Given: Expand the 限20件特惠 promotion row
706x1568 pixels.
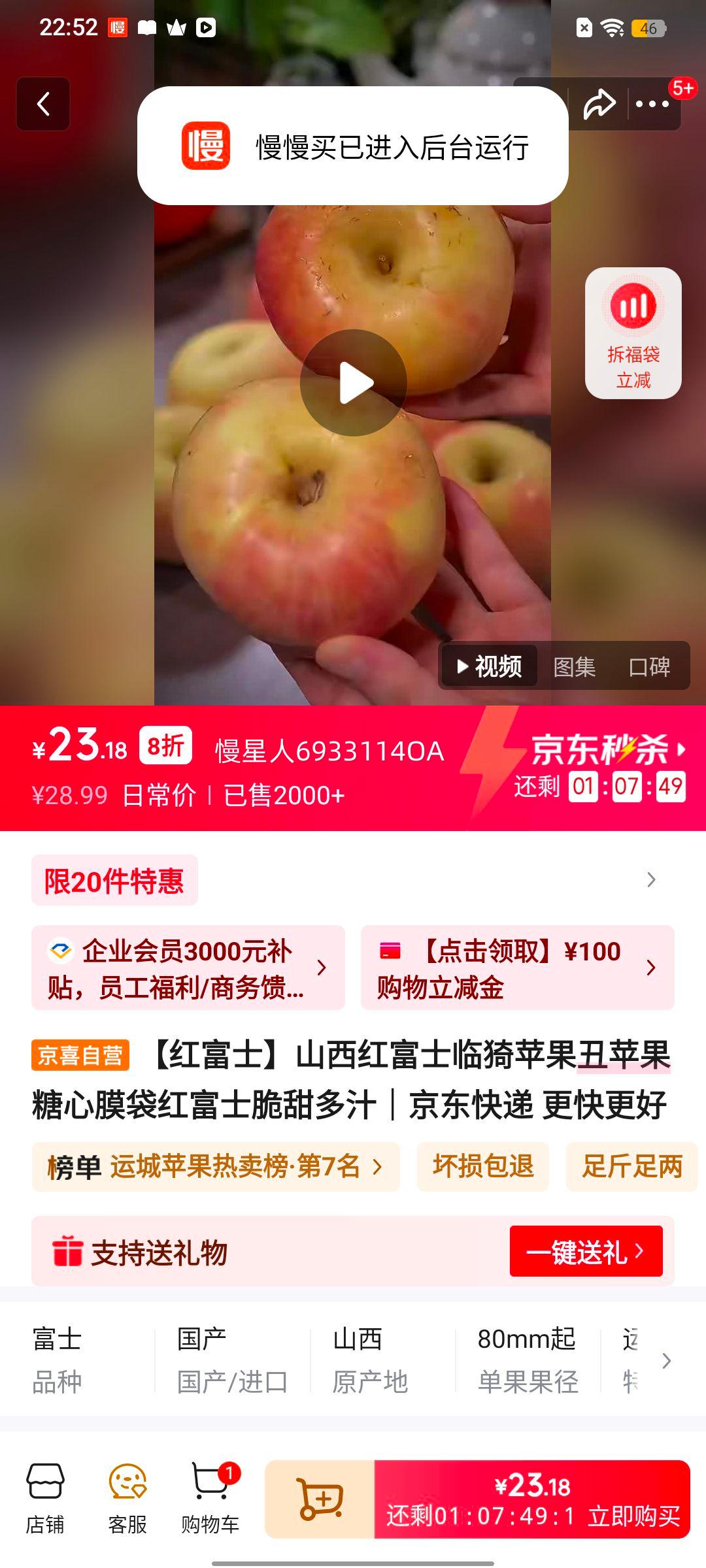Looking at the screenshot, I should point(650,880).
